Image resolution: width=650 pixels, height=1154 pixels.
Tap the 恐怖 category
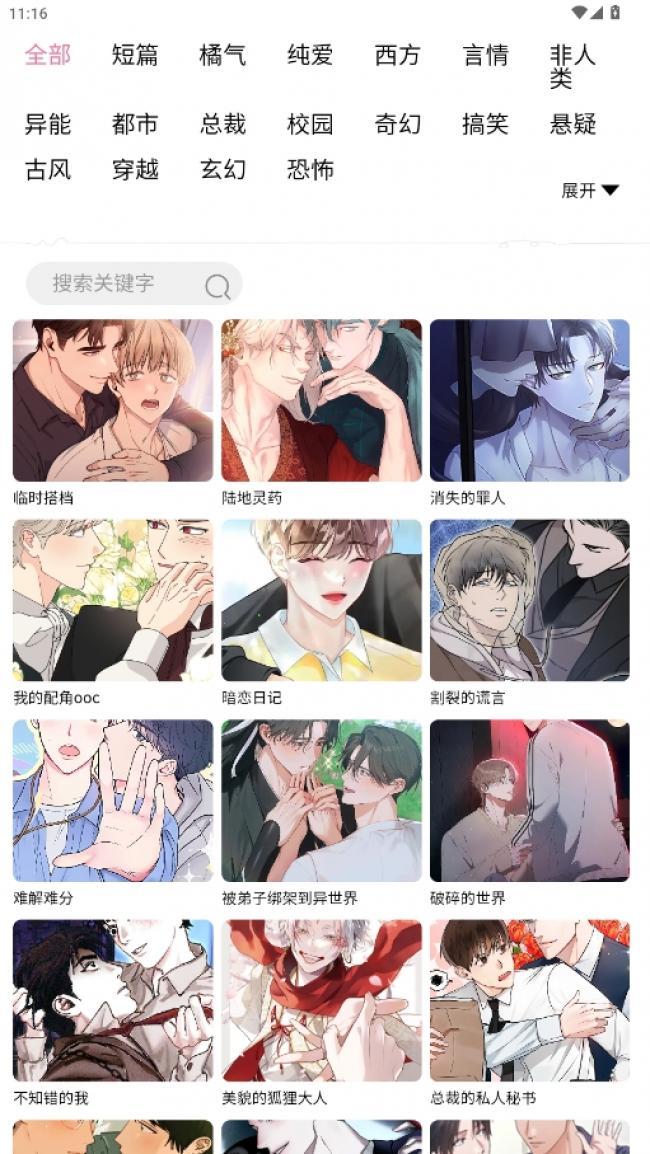coord(310,169)
